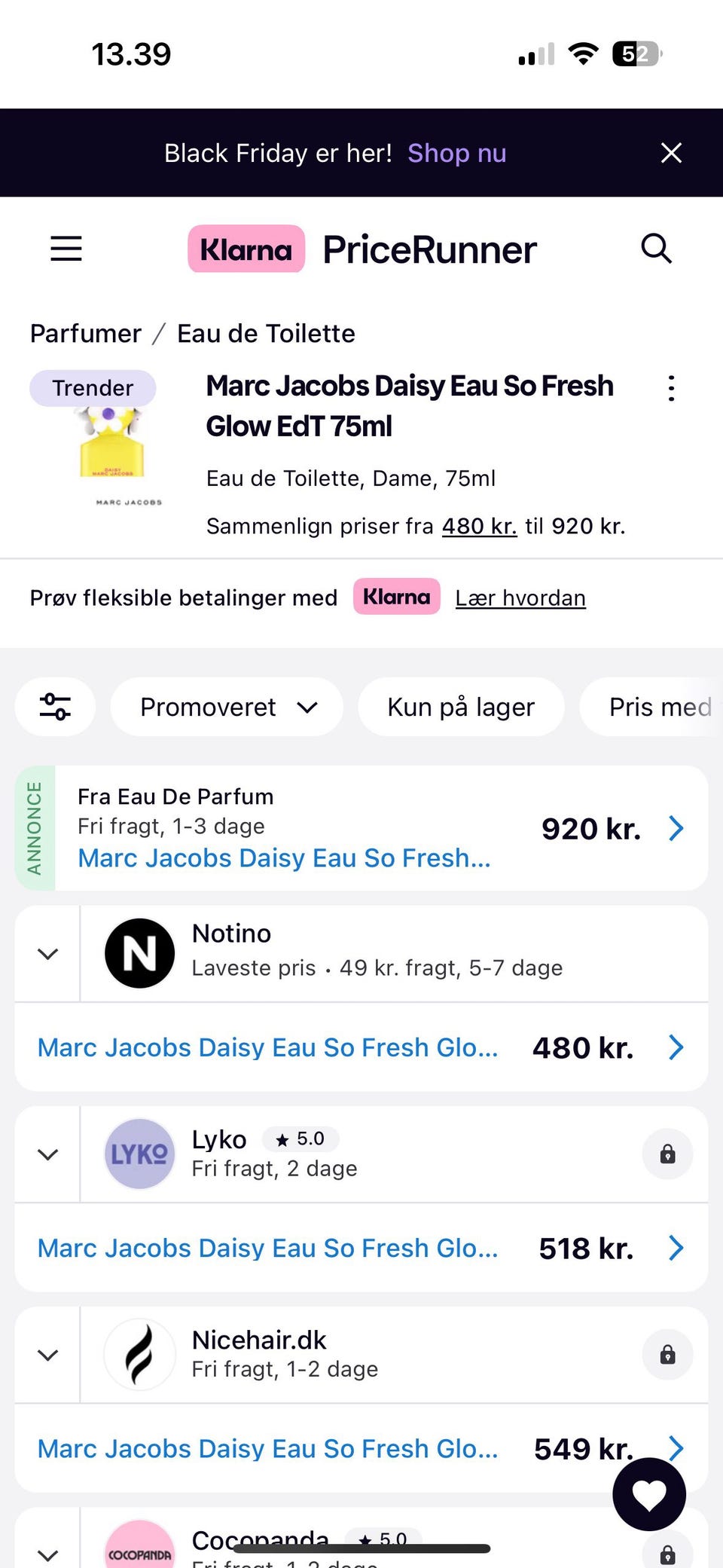The width and height of the screenshot is (723, 1568).
Task: Tap the lock icon beside Nicehair.dk
Action: coord(667,1355)
